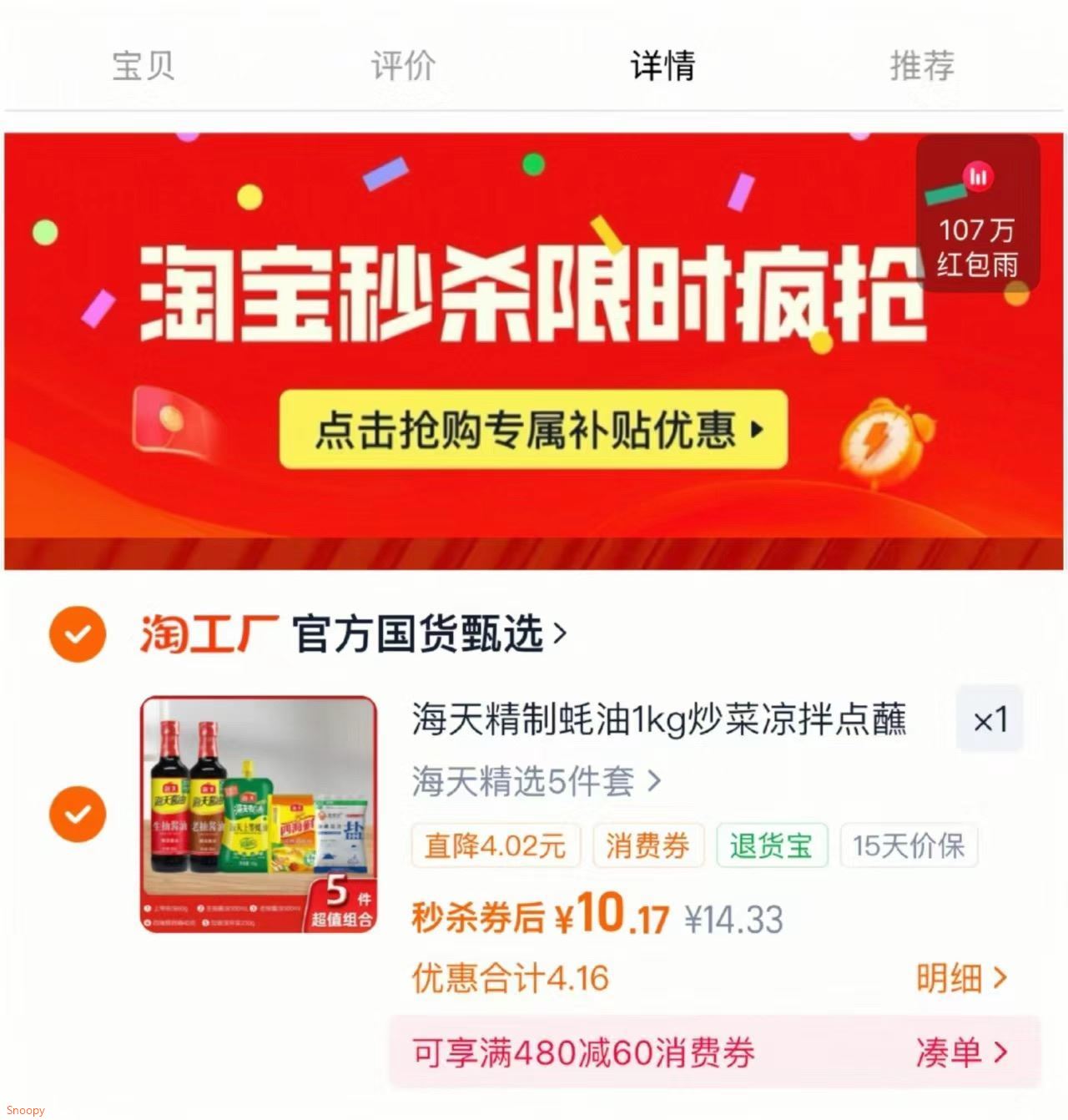The image size is (1068, 1120).
Task: Switch to the 评价 tab
Action: (403, 65)
